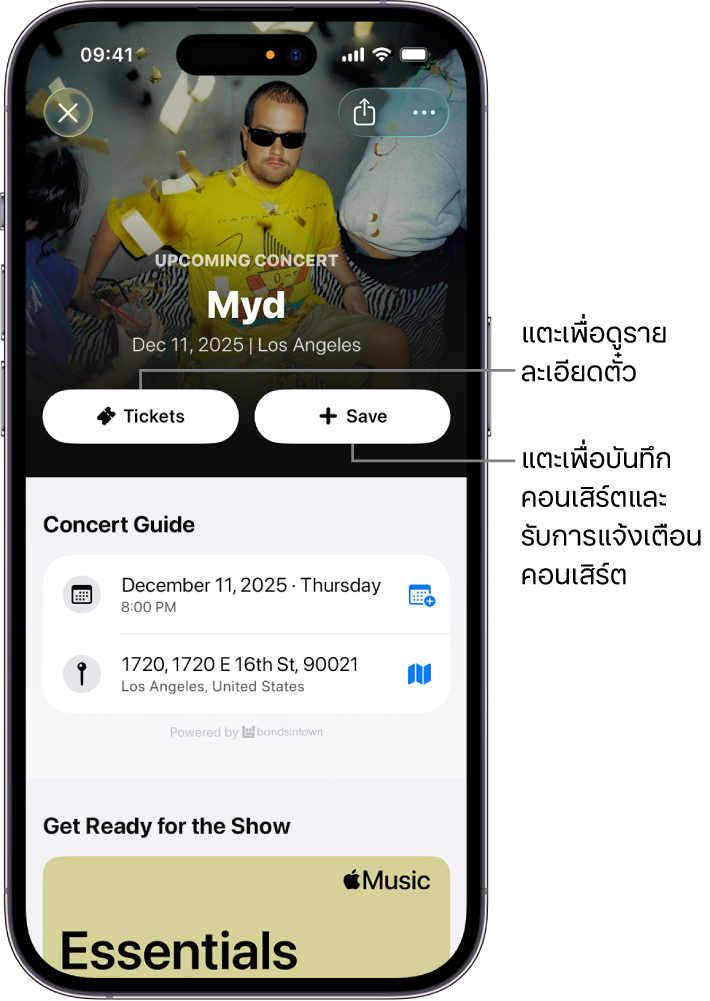This screenshot has height=1001, width=710.
Task: Add December 11 concert to calendar
Action: [x=421, y=595]
